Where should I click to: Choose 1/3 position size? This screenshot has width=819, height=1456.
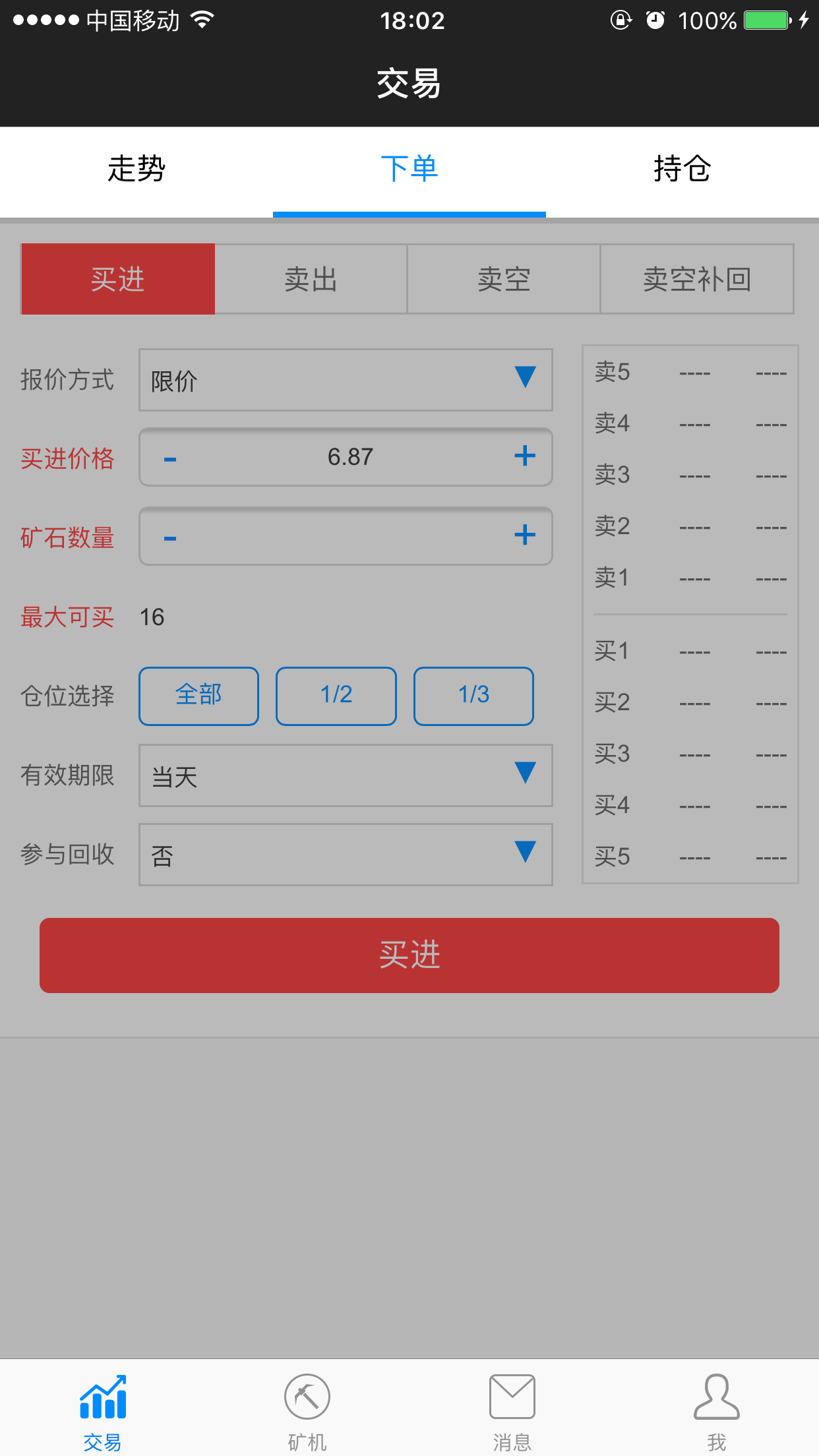click(x=473, y=696)
